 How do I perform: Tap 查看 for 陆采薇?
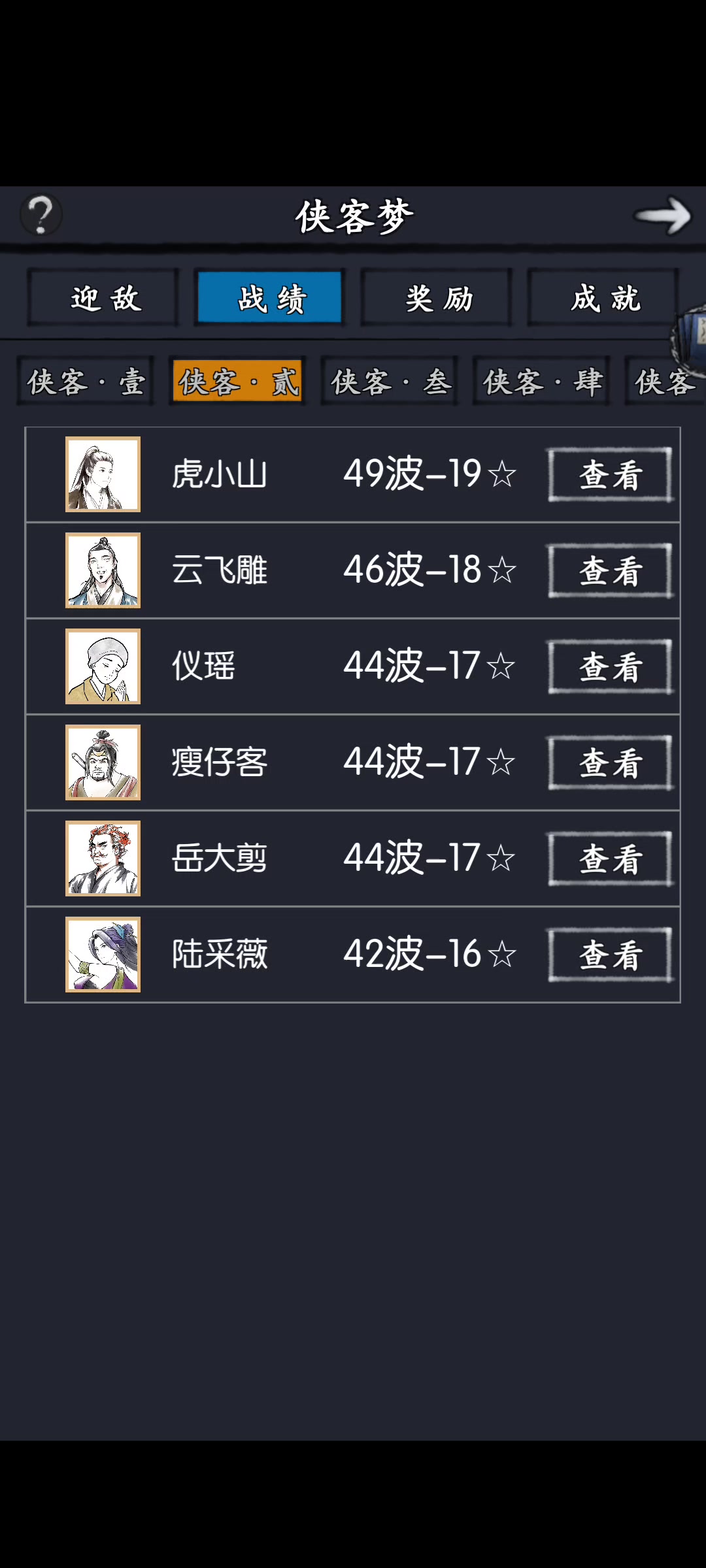point(610,955)
